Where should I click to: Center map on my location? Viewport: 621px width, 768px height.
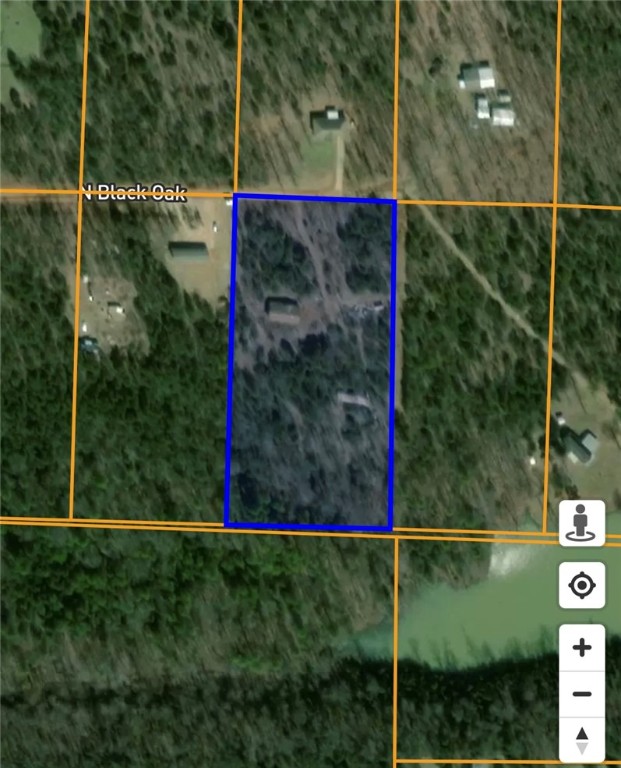581,585
